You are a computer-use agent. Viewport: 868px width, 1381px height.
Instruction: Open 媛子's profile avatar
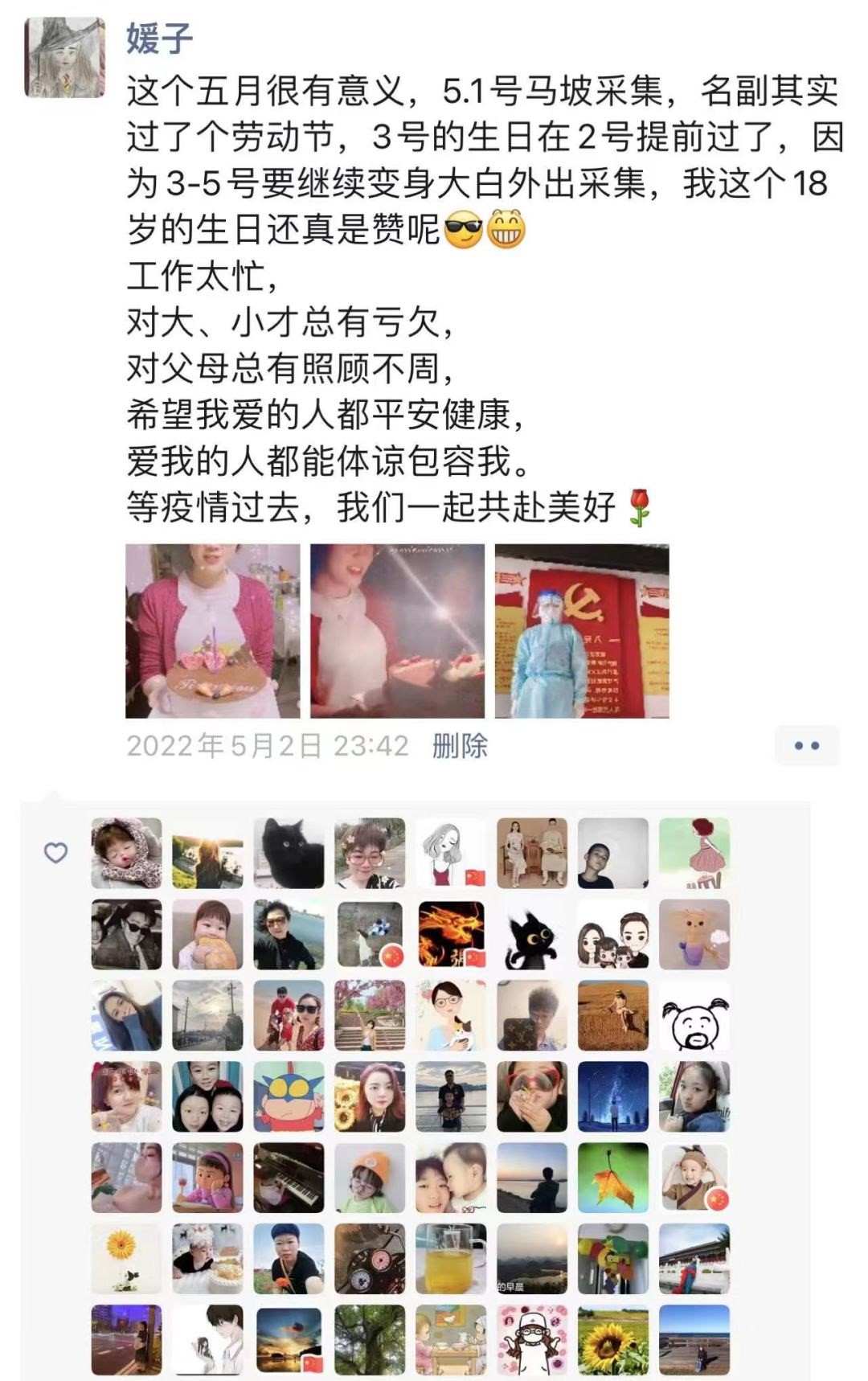coord(65,57)
